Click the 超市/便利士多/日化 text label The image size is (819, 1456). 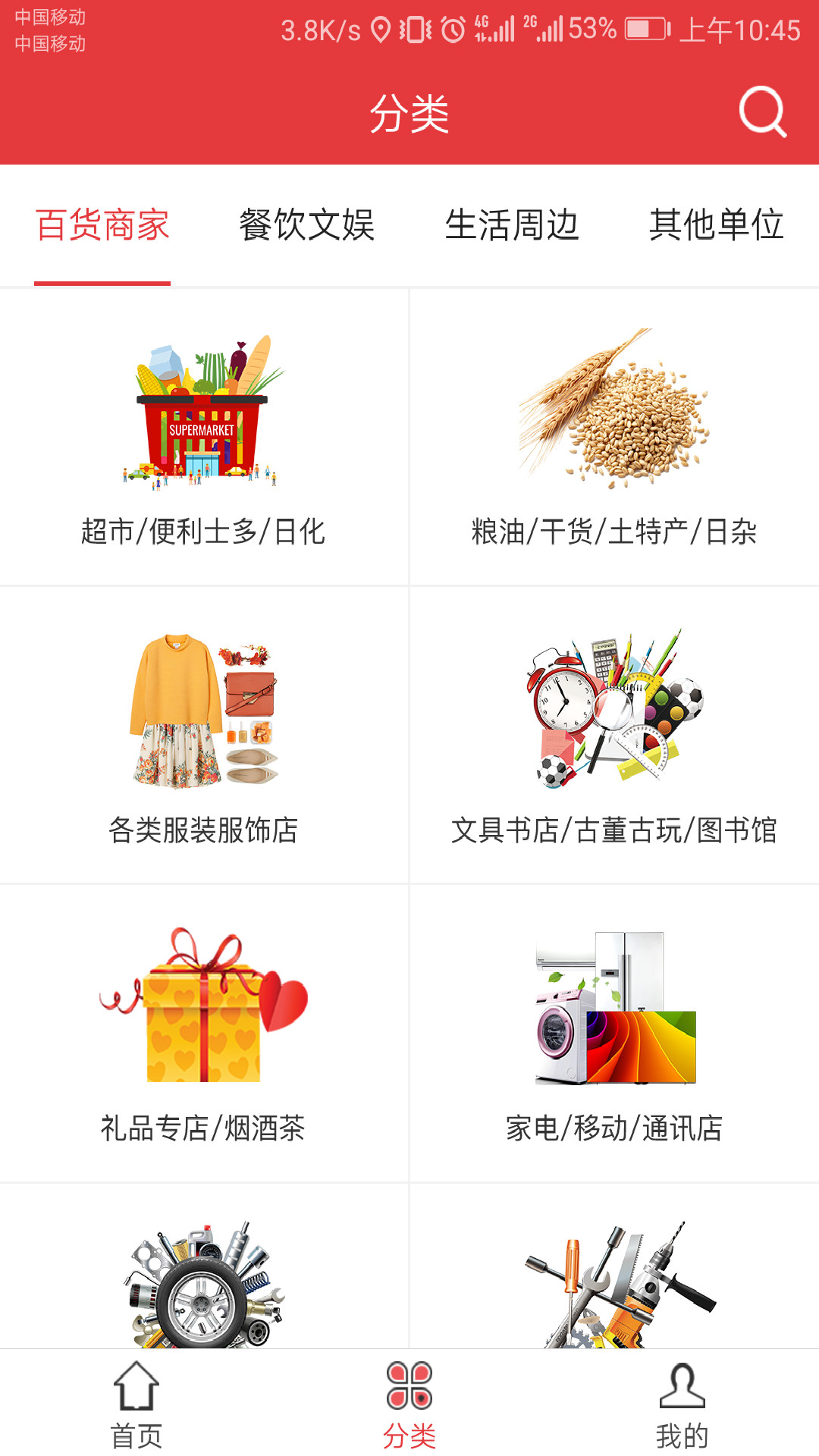(x=205, y=532)
